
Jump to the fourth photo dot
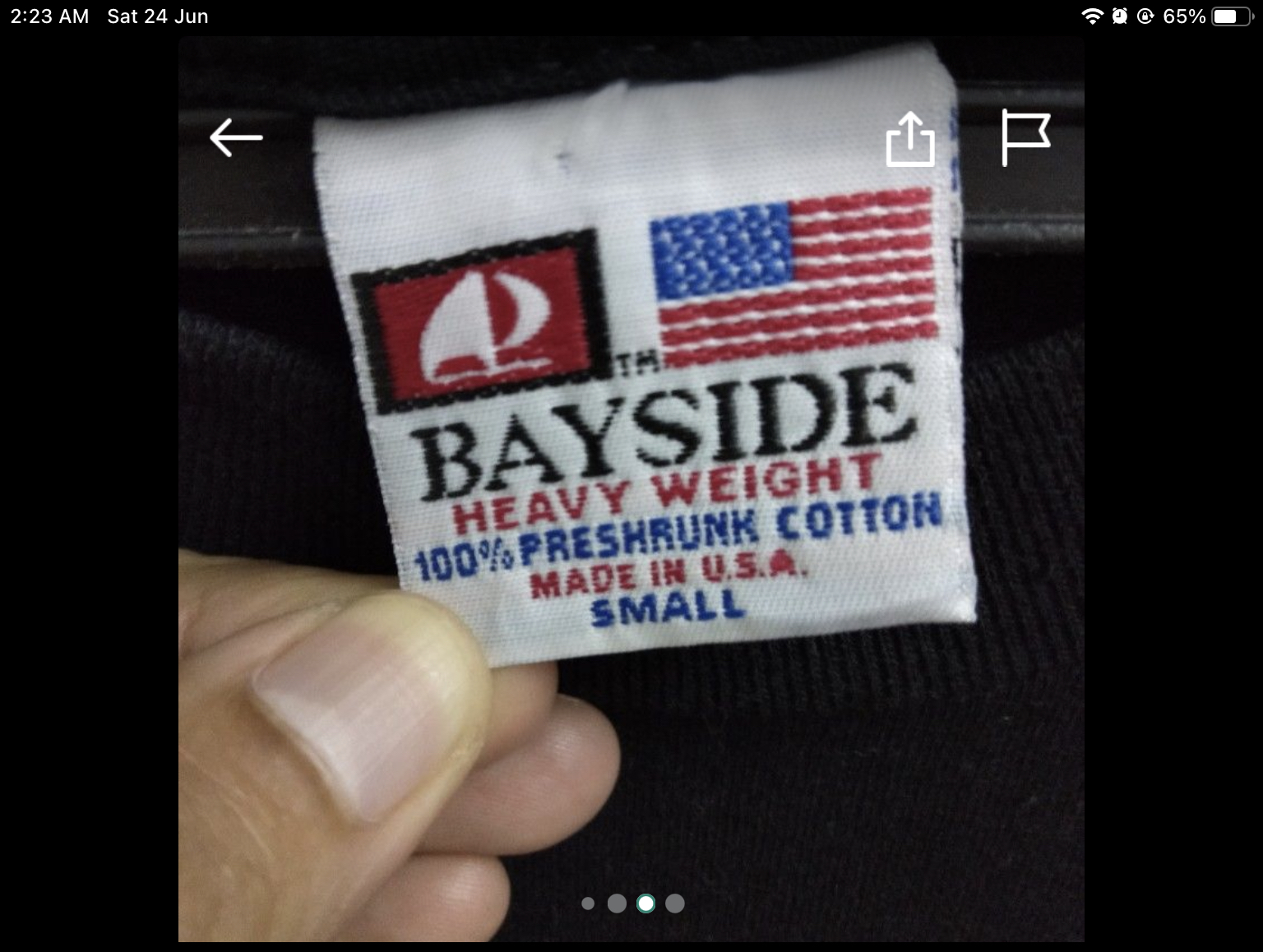(675, 903)
